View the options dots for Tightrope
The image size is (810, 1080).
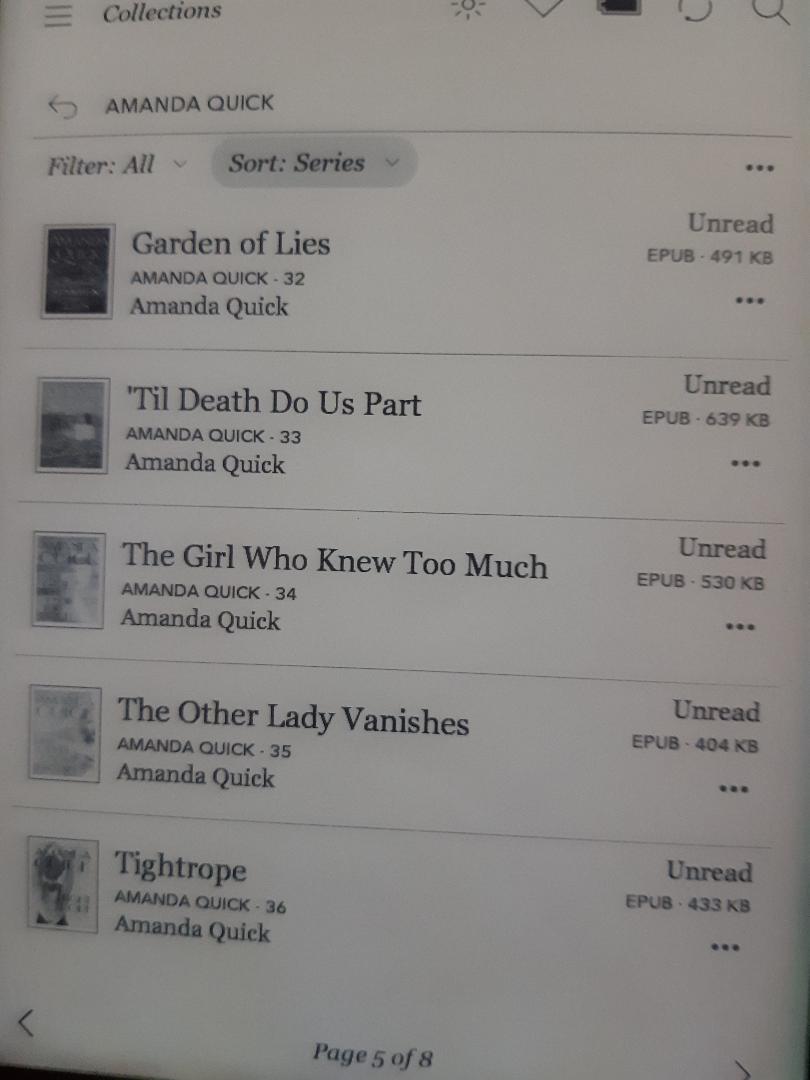coord(724,948)
